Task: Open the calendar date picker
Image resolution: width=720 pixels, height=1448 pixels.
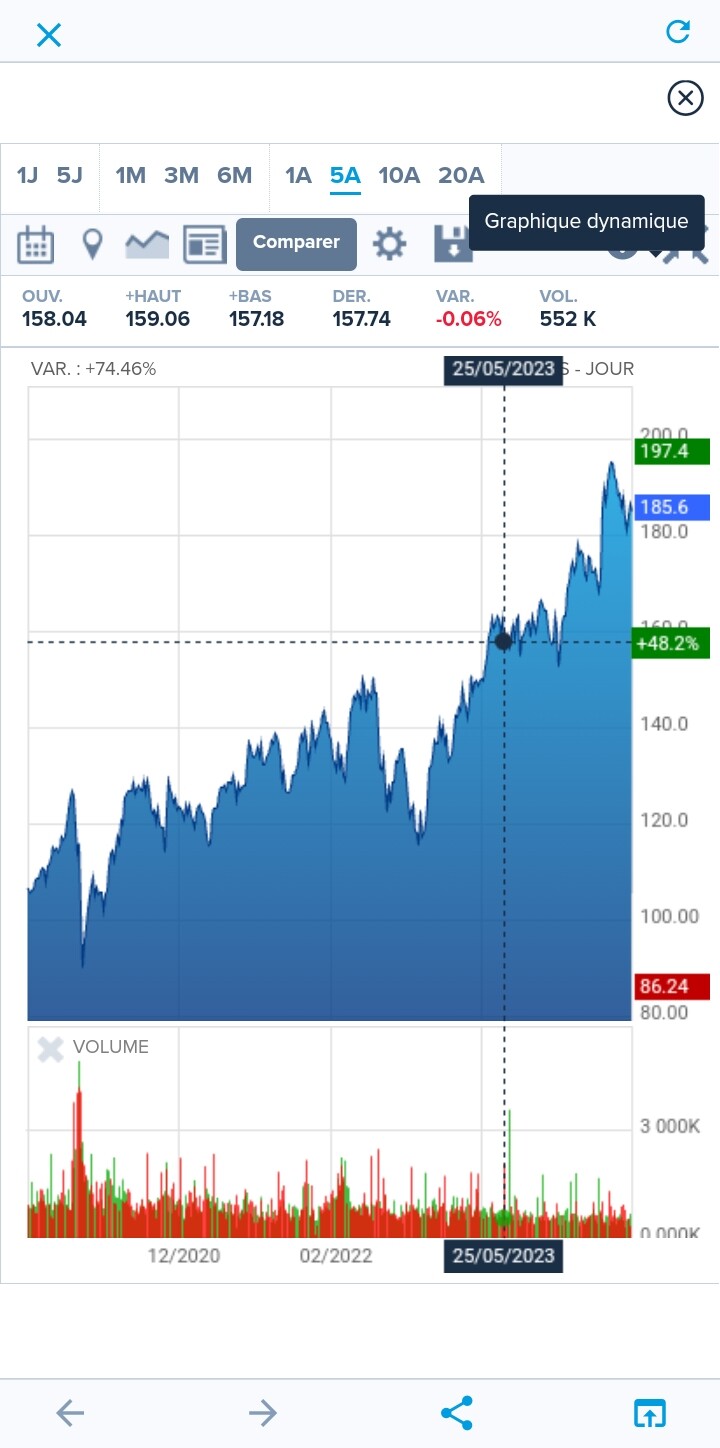Action: coord(35,244)
